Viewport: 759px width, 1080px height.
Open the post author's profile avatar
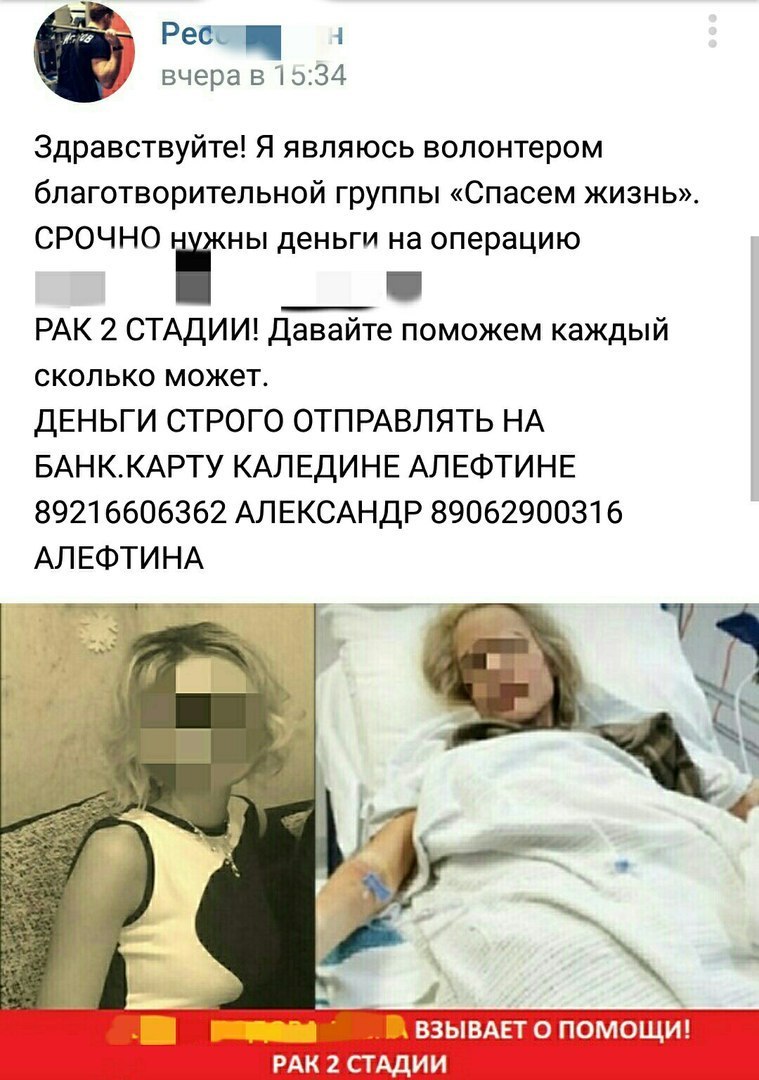pyautogui.click(x=84, y=50)
